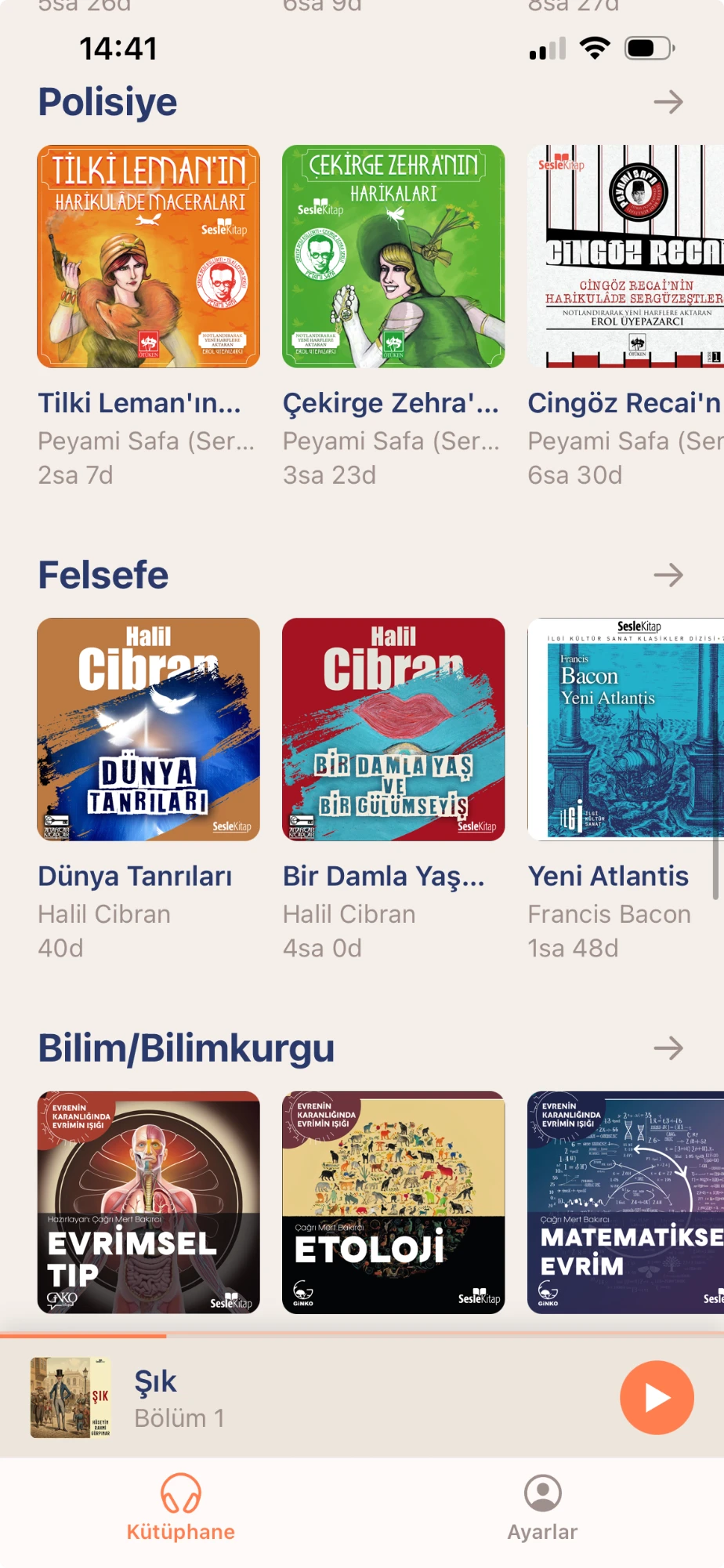Switch to the Kütüphane tab

pyautogui.click(x=181, y=1508)
